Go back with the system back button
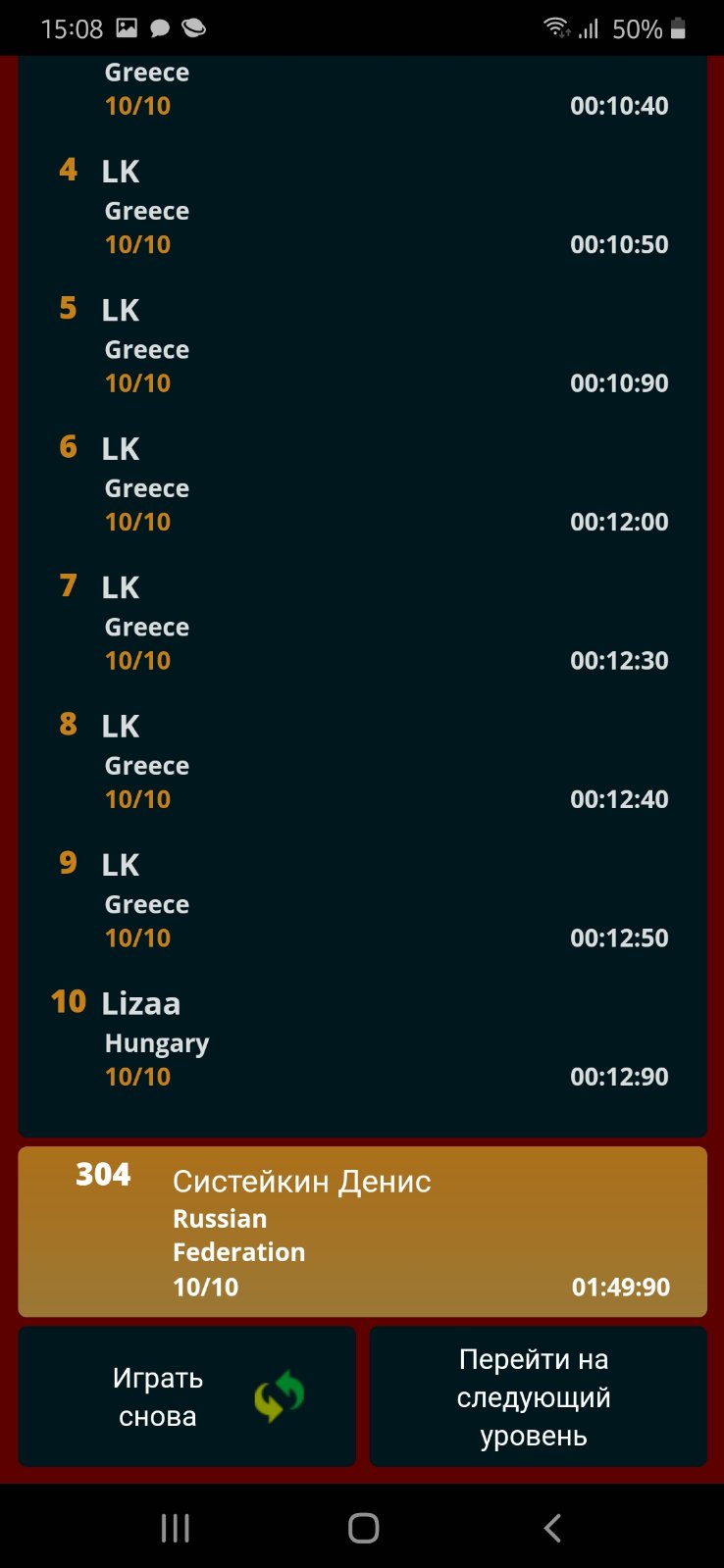 (x=552, y=1528)
